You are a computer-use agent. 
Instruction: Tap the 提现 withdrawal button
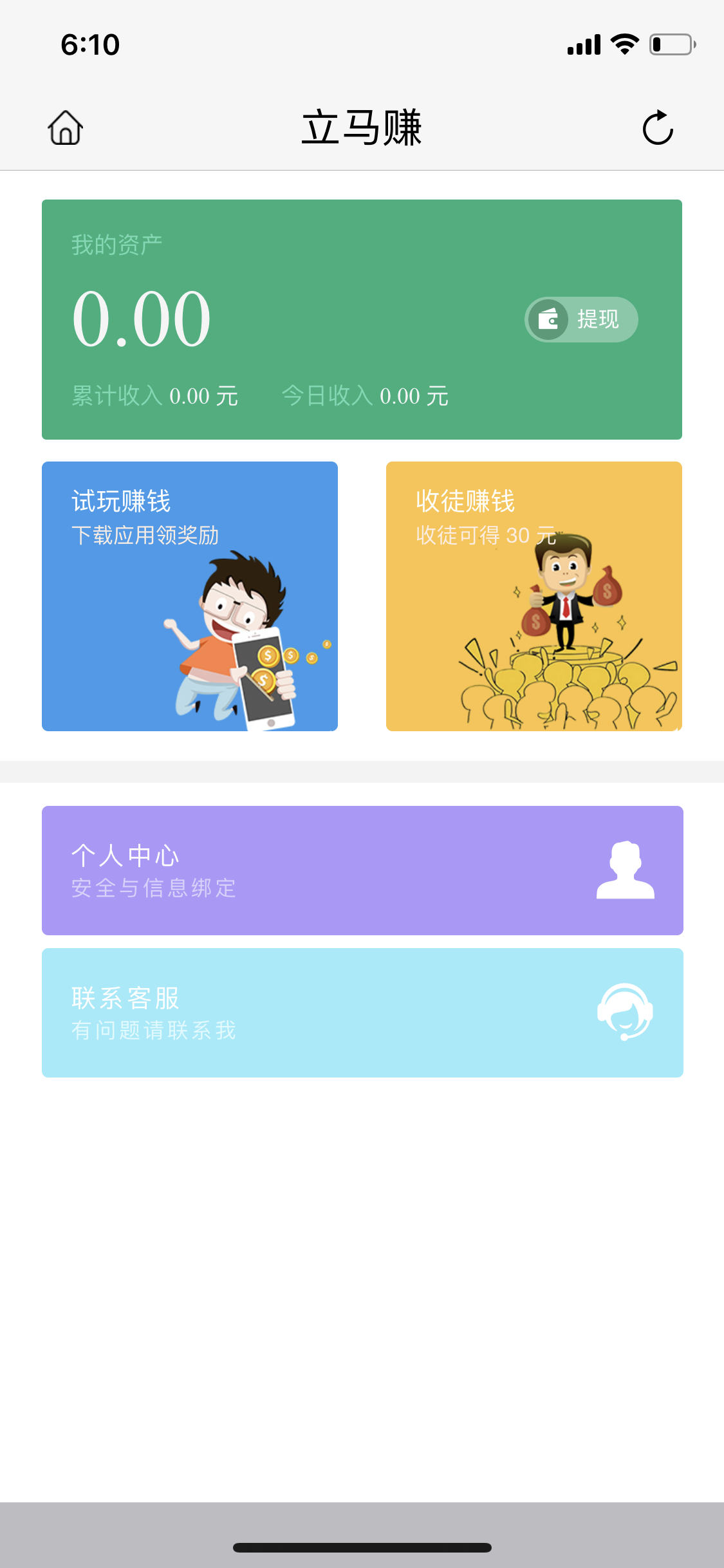tap(579, 319)
